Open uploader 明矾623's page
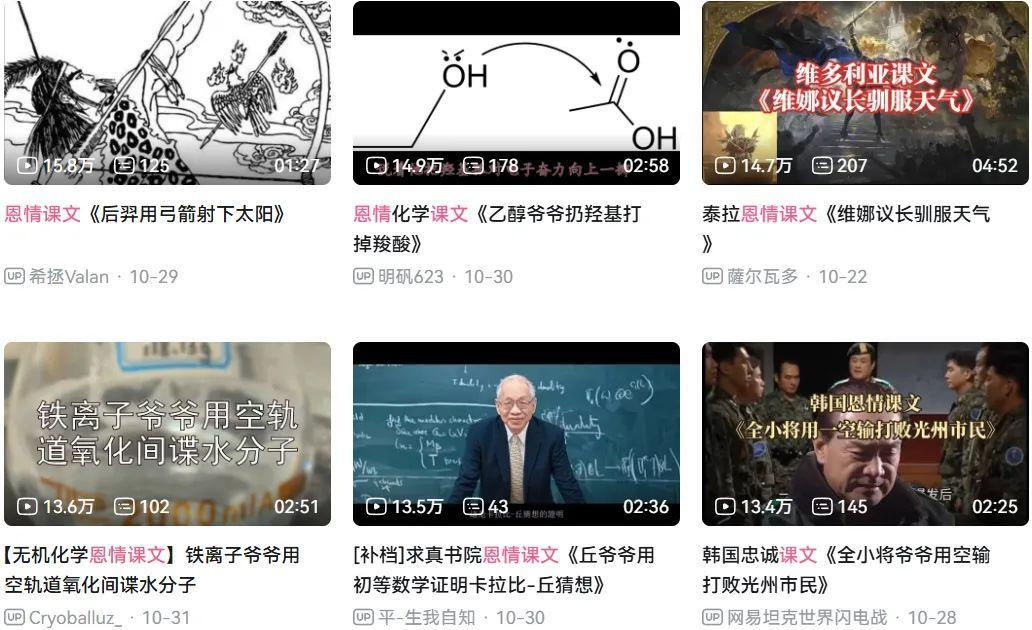This screenshot has height=630, width=1032. (410, 276)
